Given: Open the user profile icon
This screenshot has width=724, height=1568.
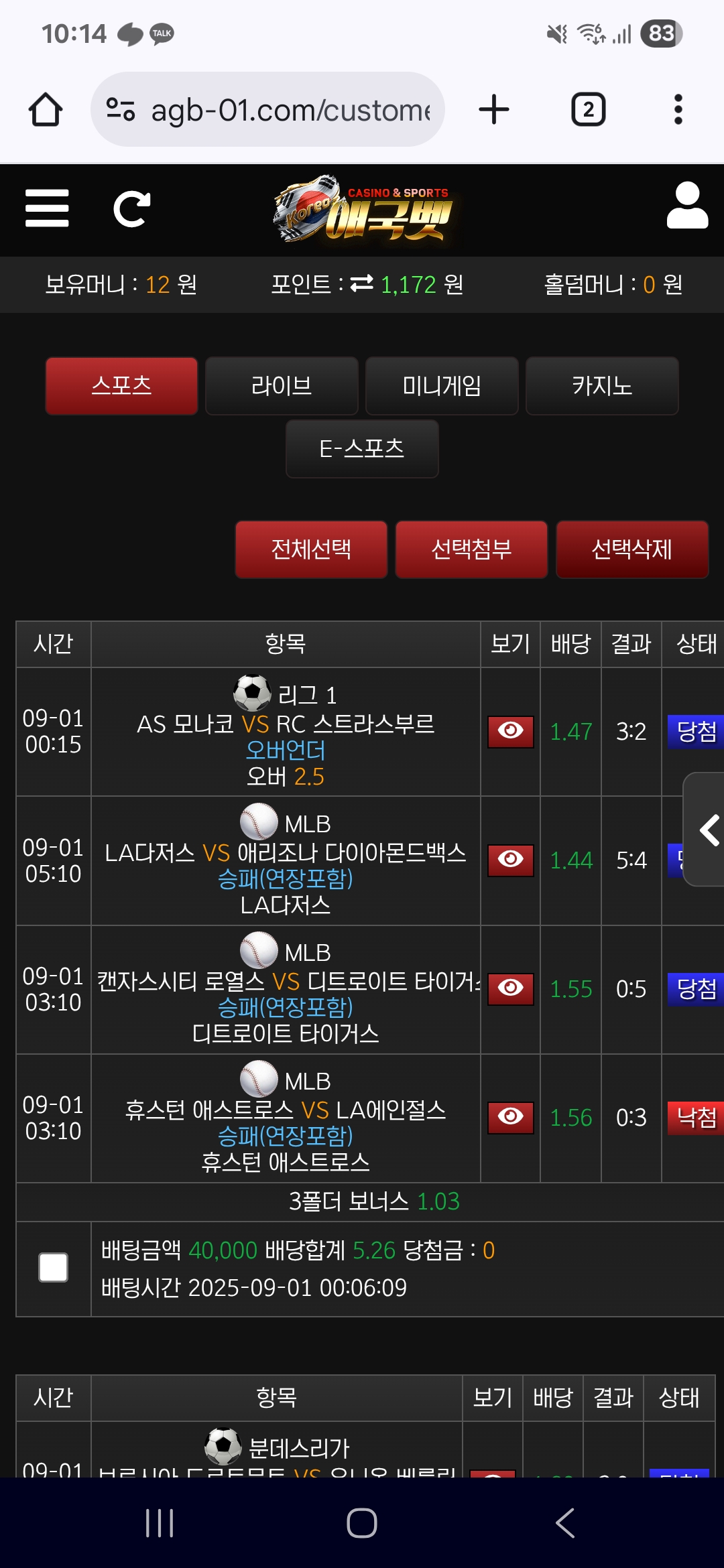Looking at the screenshot, I should (x=687, y=206).
